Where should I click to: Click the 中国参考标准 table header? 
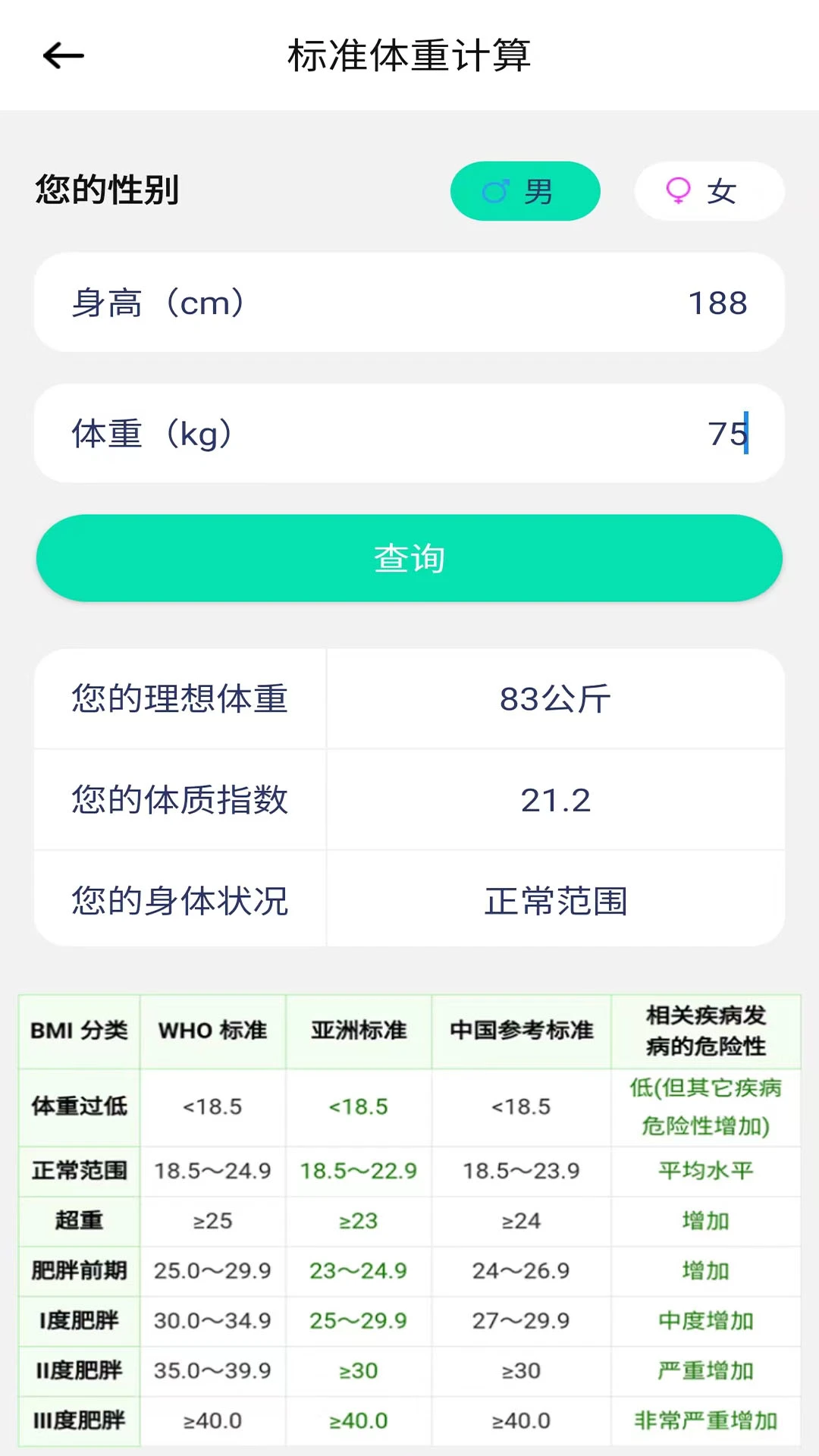(x=521, y=1030)
